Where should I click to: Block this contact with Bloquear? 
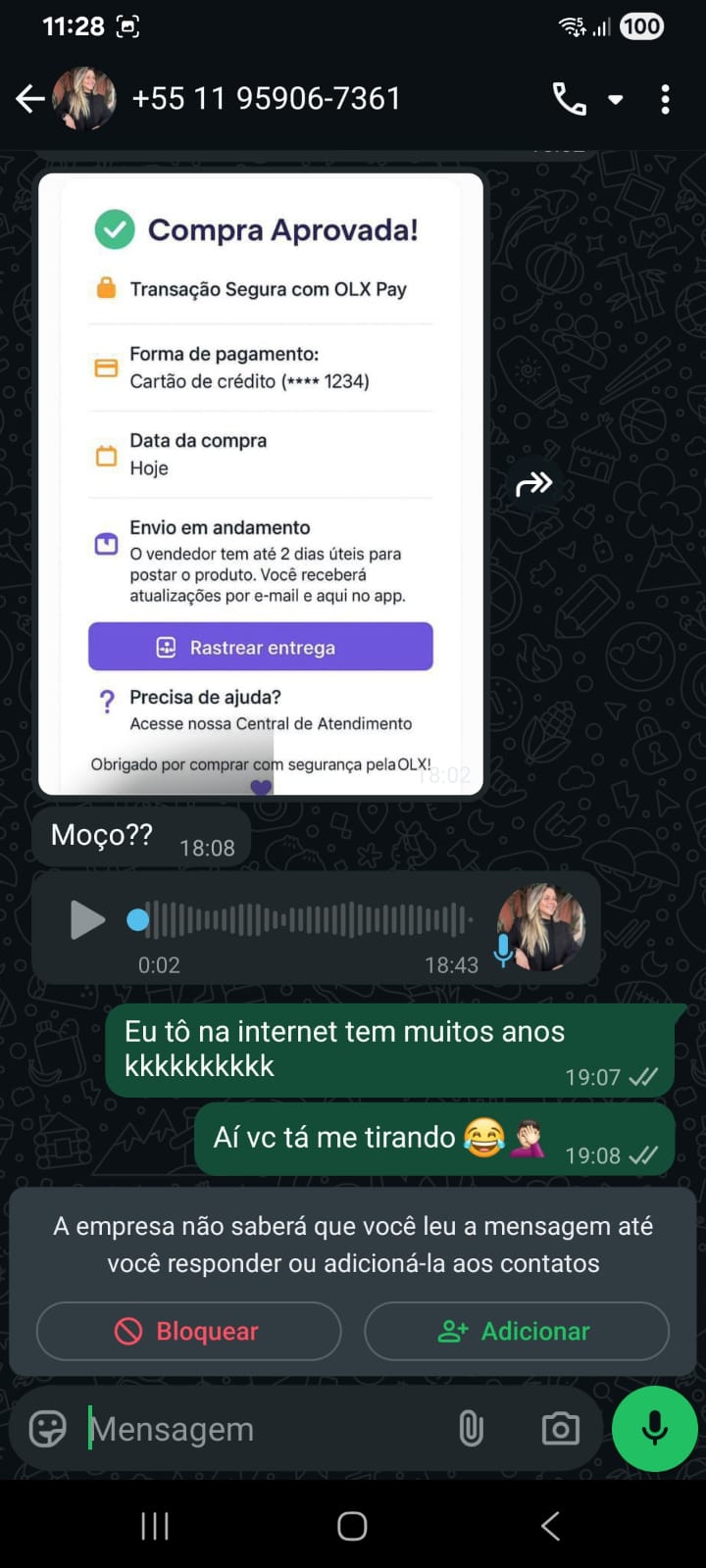[188, 1331]
